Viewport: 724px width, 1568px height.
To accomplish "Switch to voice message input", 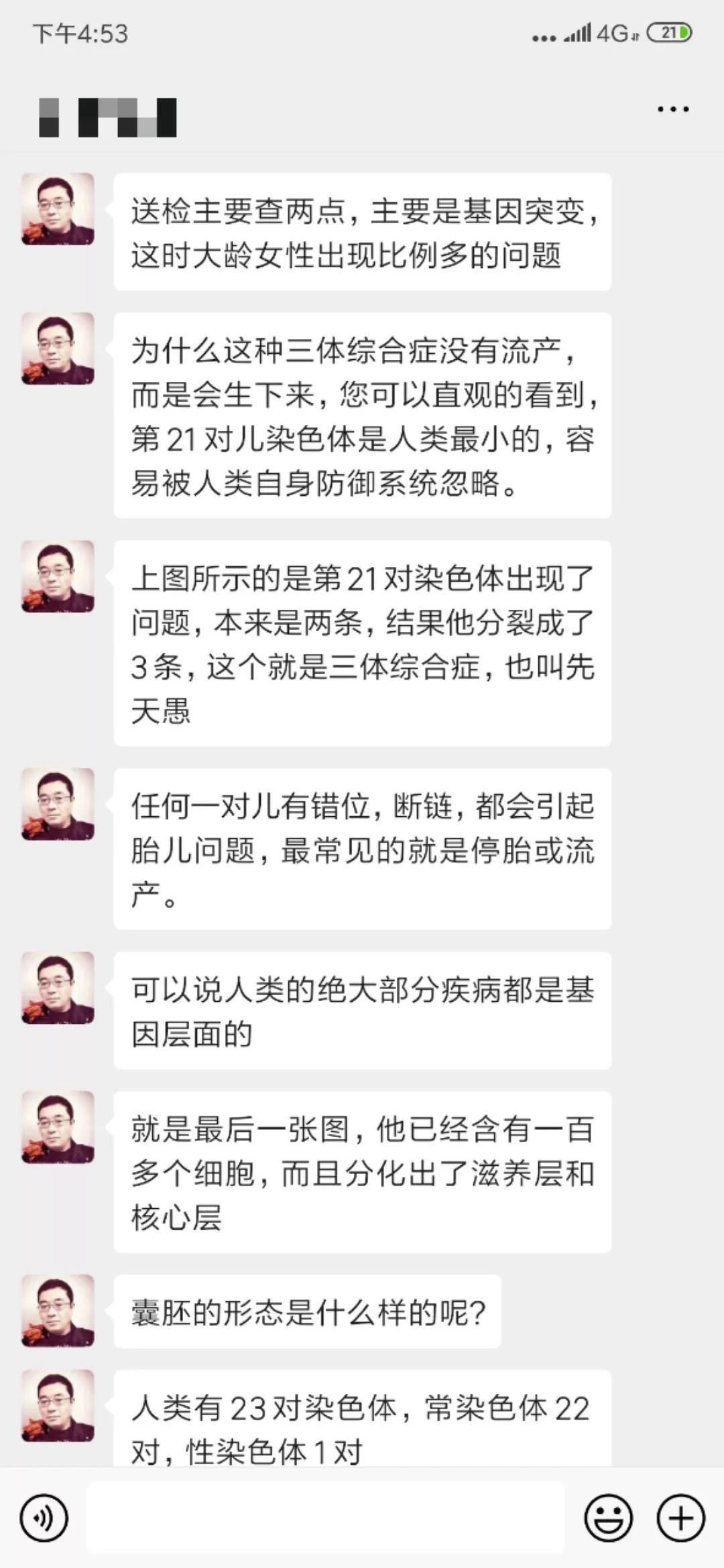I will [44, 1518].
